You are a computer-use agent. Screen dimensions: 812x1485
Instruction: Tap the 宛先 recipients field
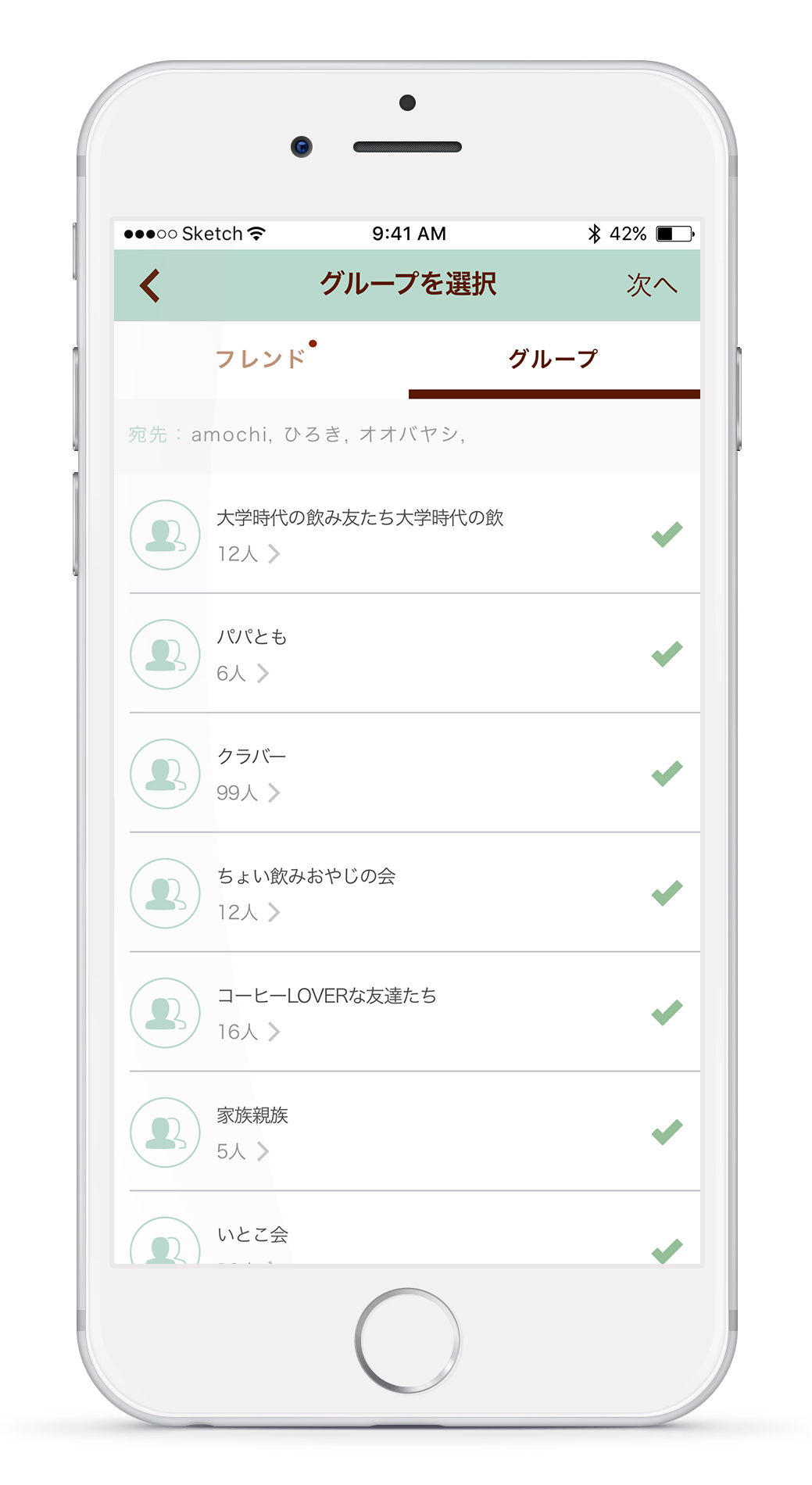[x=407, y=435]
